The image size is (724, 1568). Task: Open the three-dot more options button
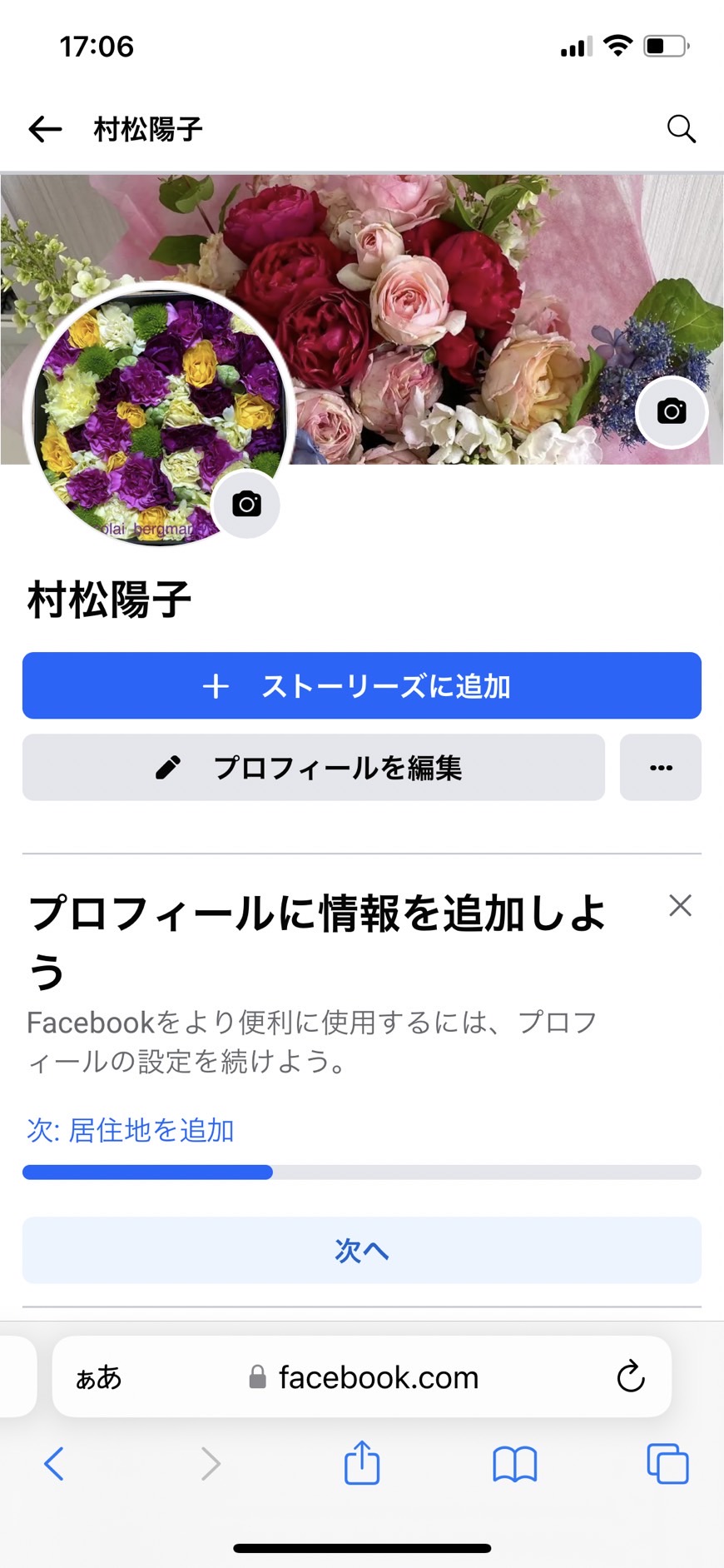pyautogui.click(x=661, y=767)
